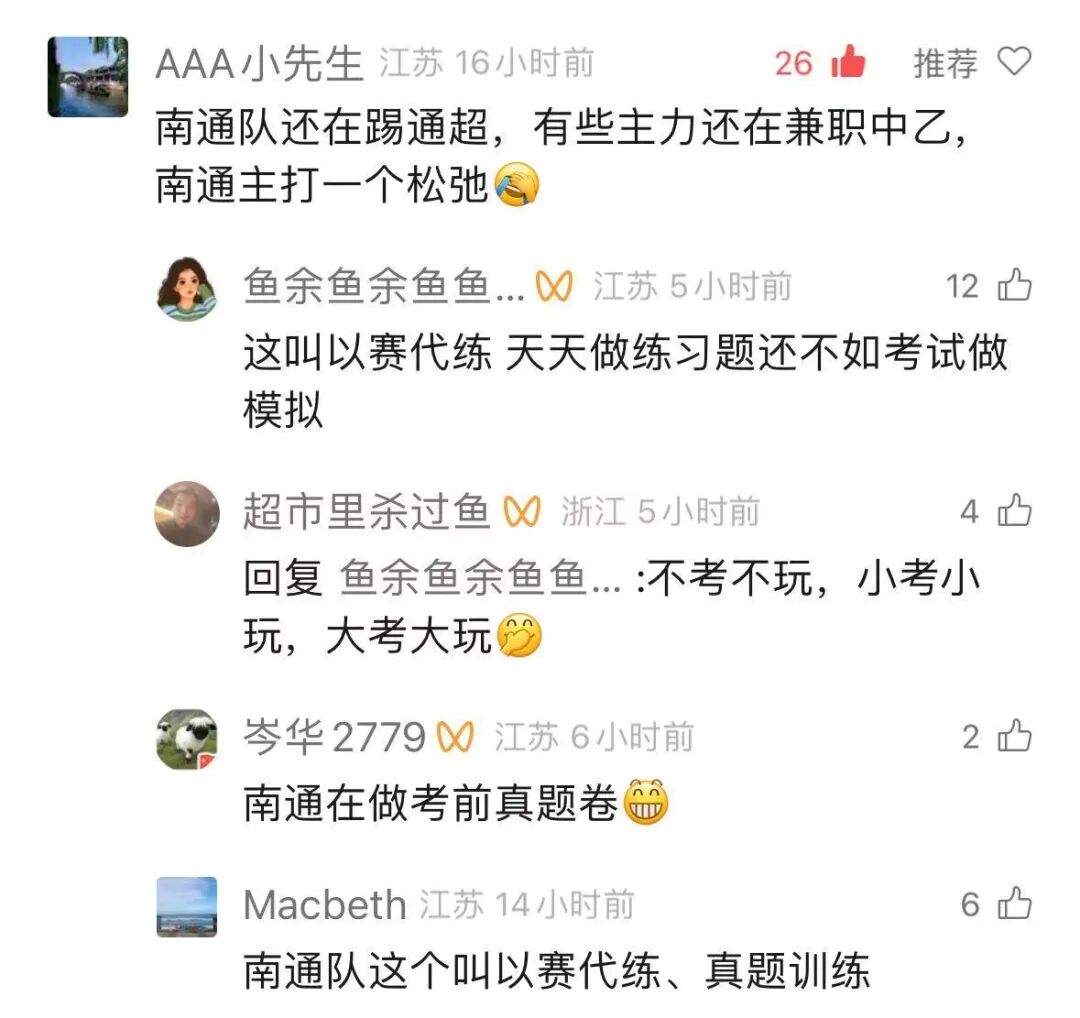Open the replied-to 鱼余鱼余鱼鱼 username link
The width and height of the screenshot is (1080, 1018).
(480, 580)
